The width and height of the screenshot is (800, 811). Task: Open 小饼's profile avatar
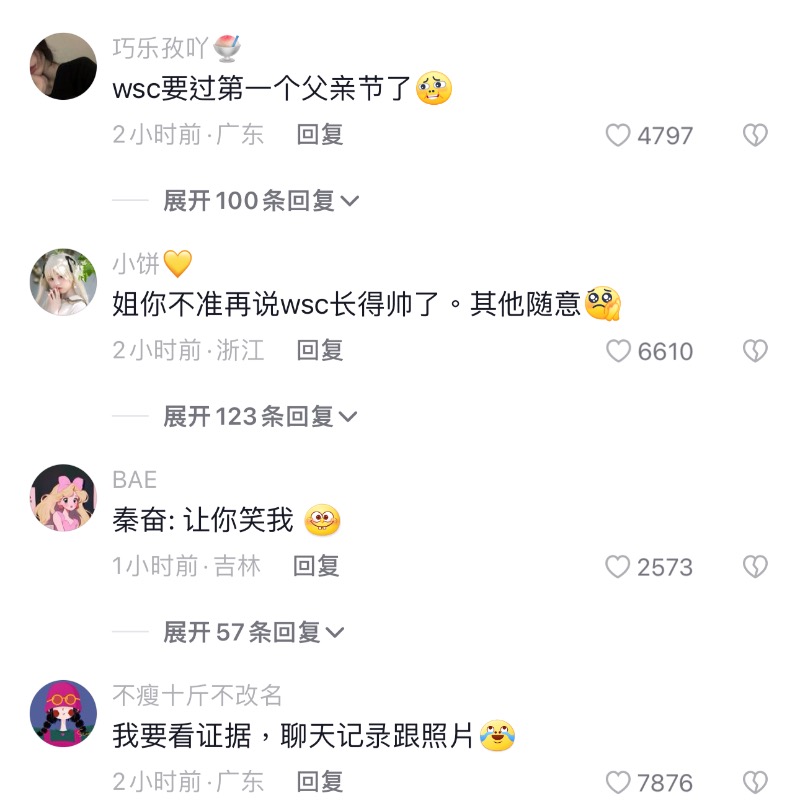63,283
